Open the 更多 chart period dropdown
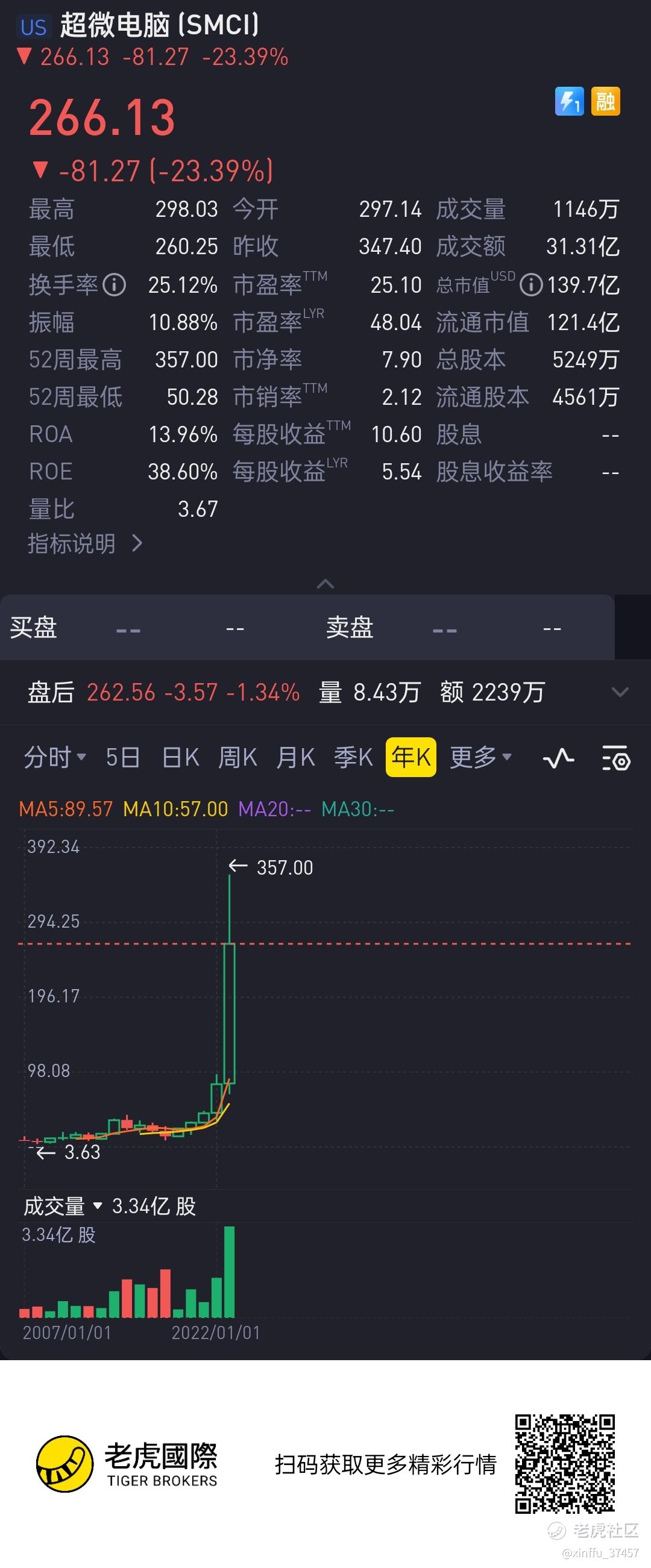The width and height of the screenshot is (651, 1568). point(480,757)
